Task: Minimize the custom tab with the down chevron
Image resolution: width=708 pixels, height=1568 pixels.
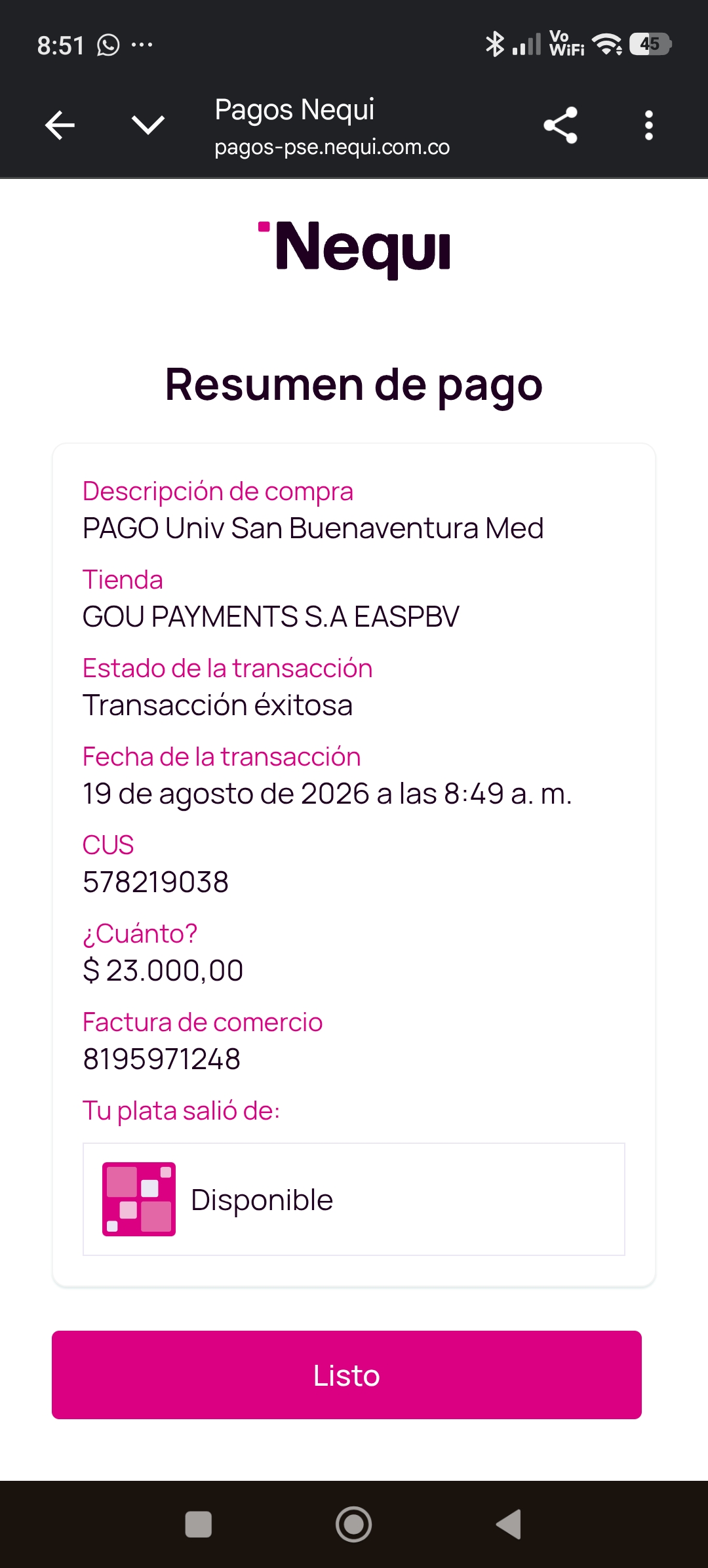Action: tap(148, 125)
